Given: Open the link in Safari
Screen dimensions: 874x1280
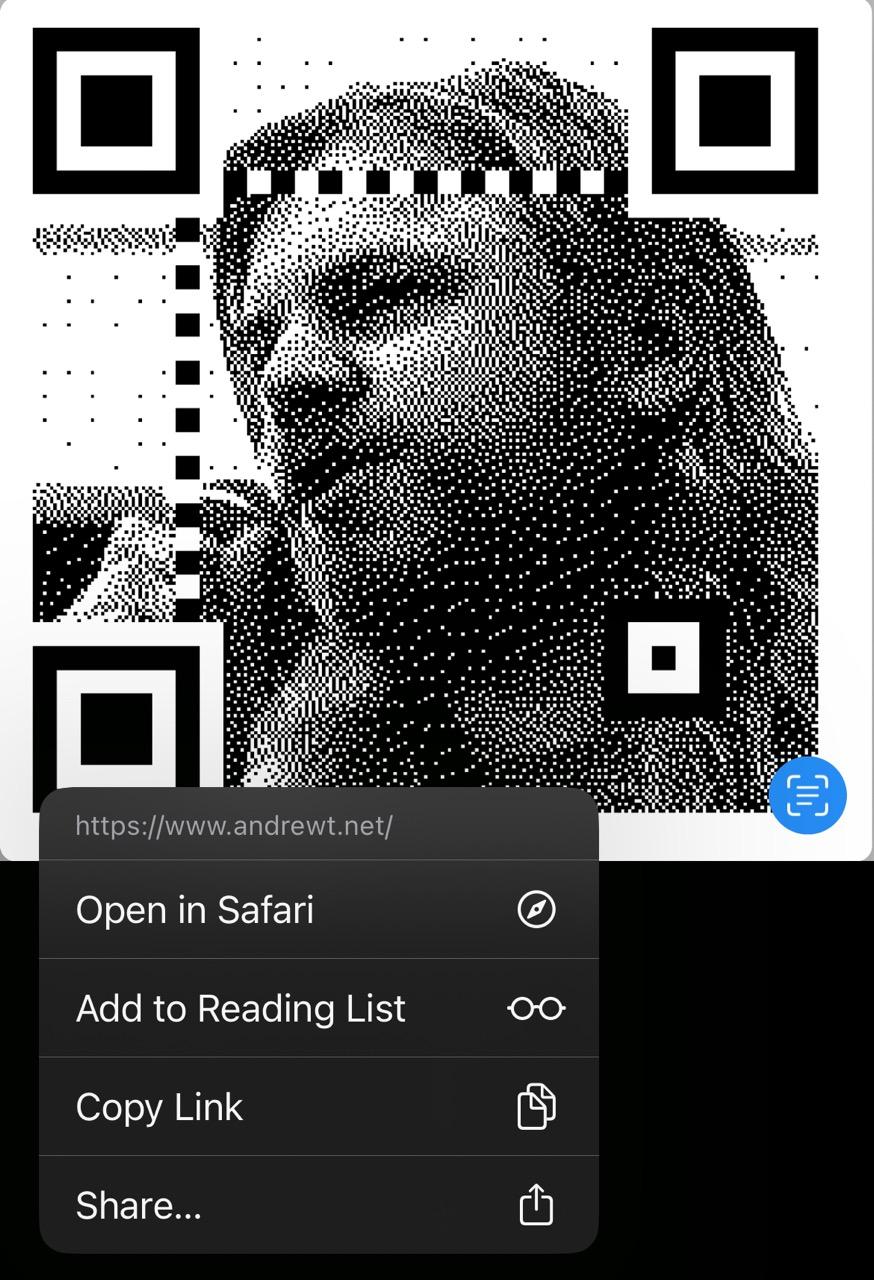Looking at the screenshot, I should tap(318, 910).
